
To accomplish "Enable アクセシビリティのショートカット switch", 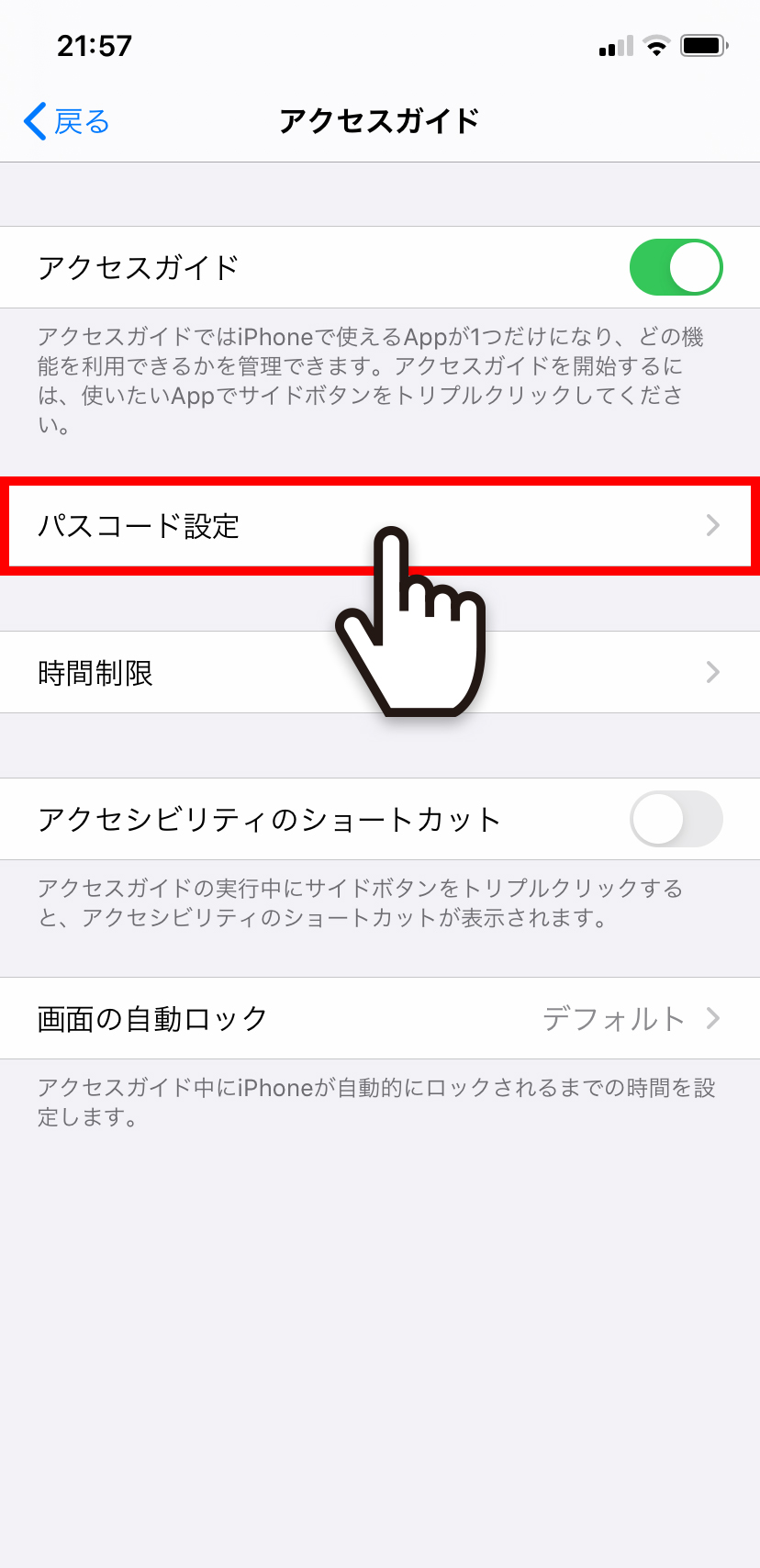I will coord(676,819).
